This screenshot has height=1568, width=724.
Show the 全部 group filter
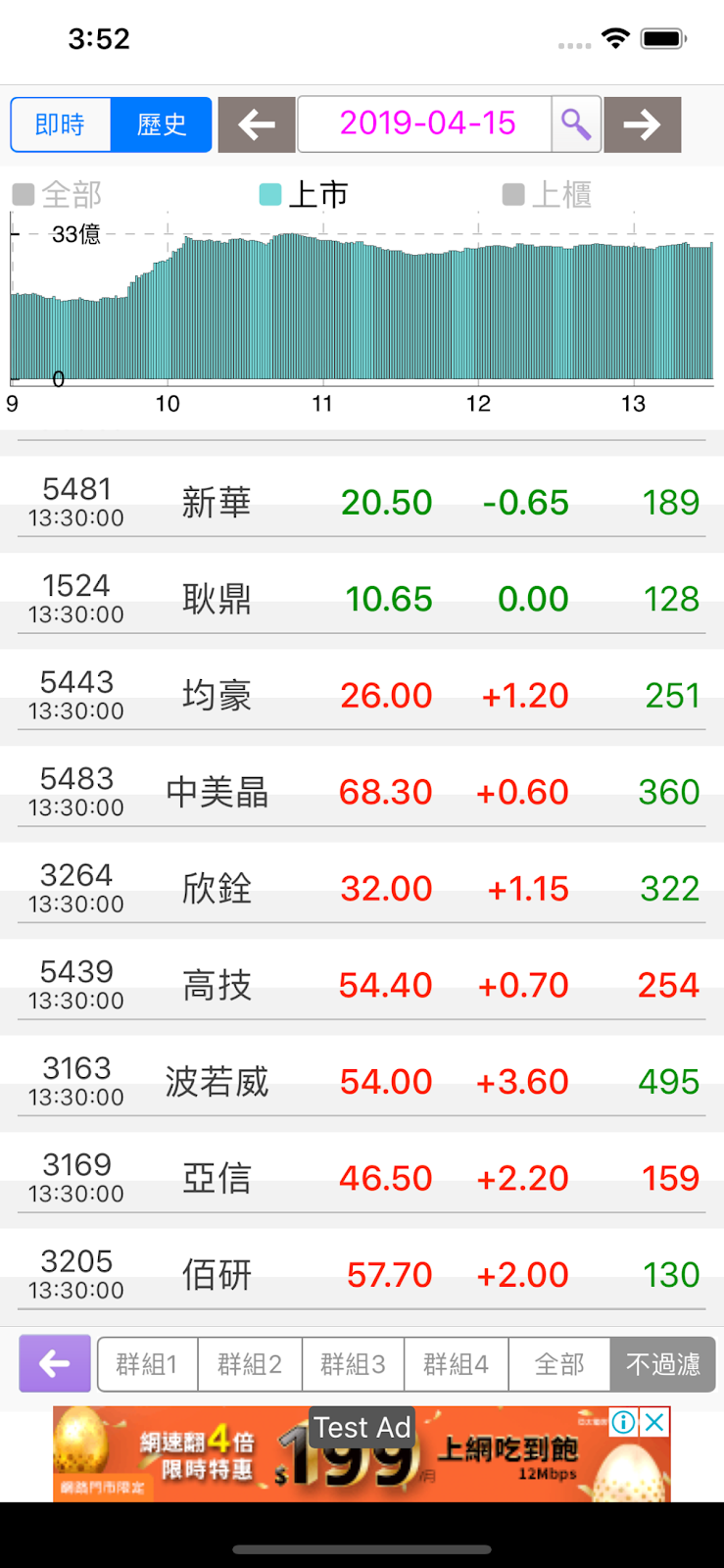coord(559,1364)
